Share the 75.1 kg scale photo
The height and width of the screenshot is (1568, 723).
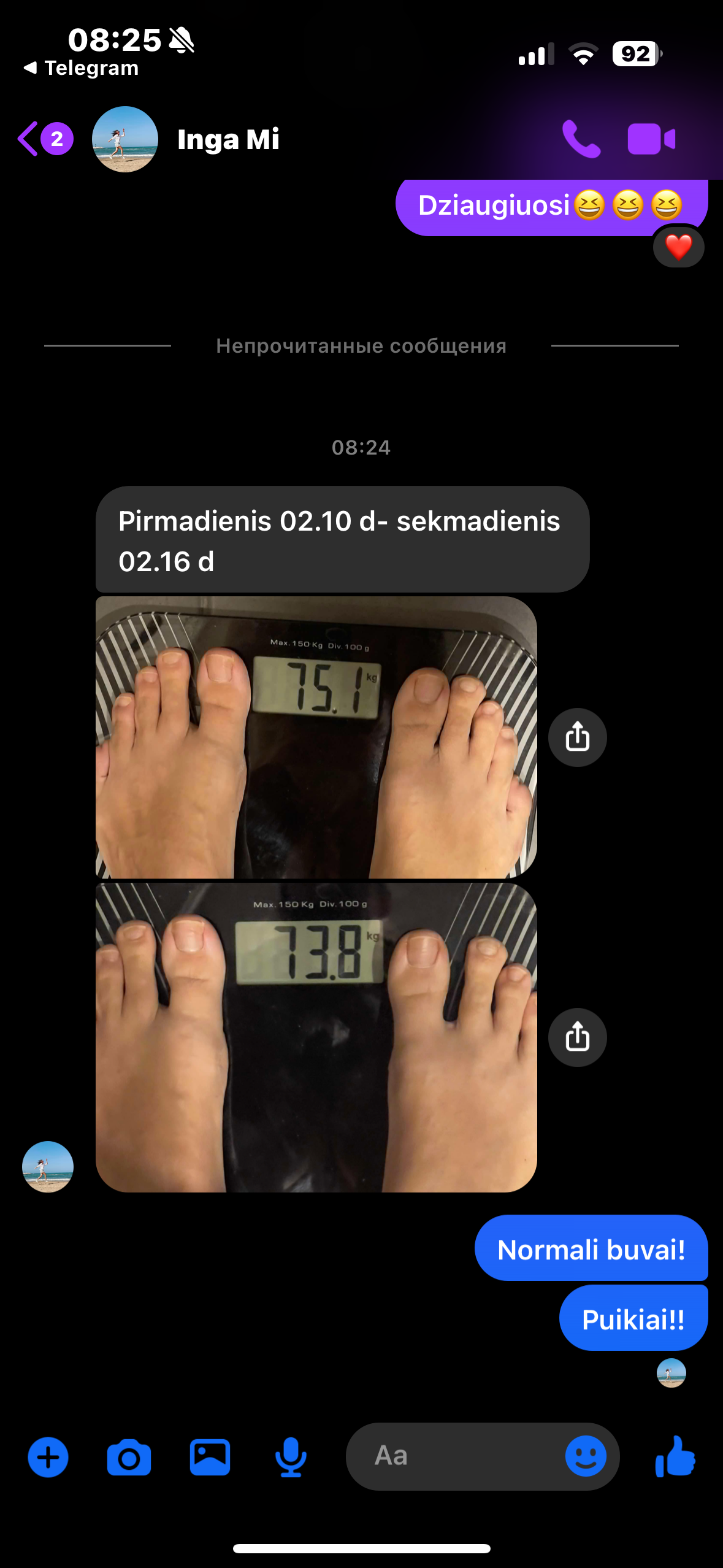coord(577,737)
